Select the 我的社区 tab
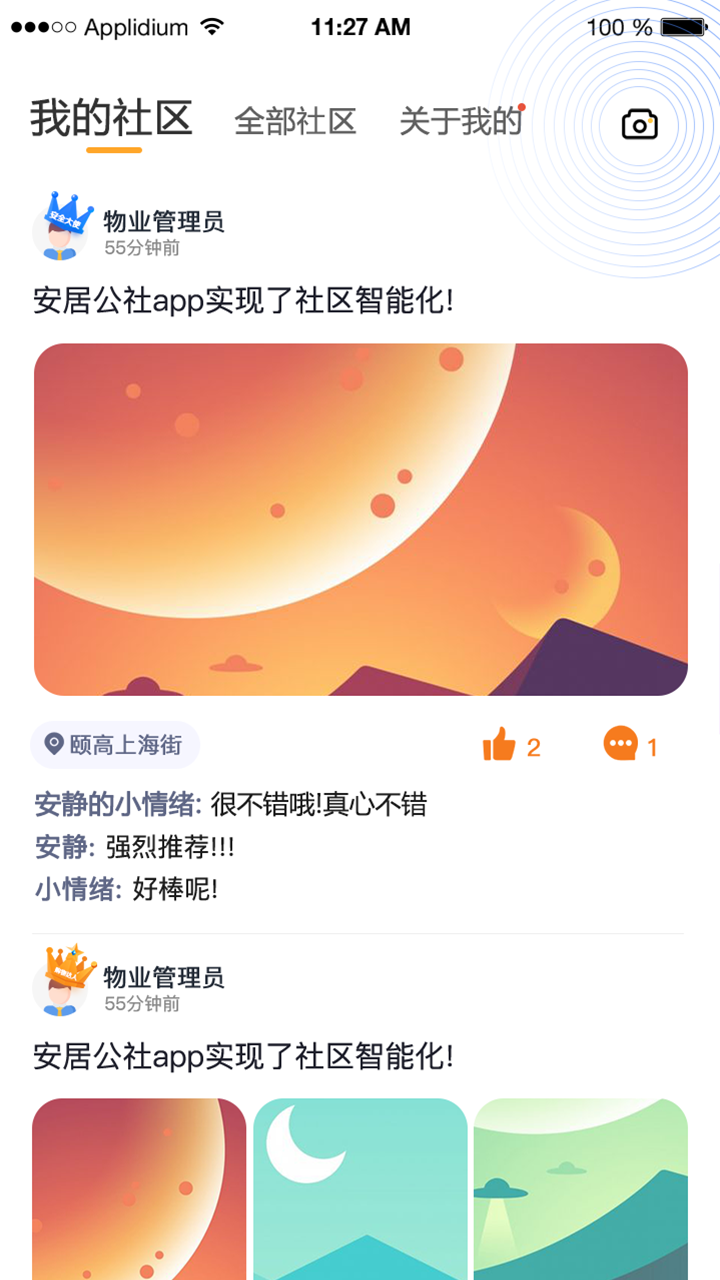Viewport: 720px width, 1280px height. pyautogui.click(x=111, y=118)
